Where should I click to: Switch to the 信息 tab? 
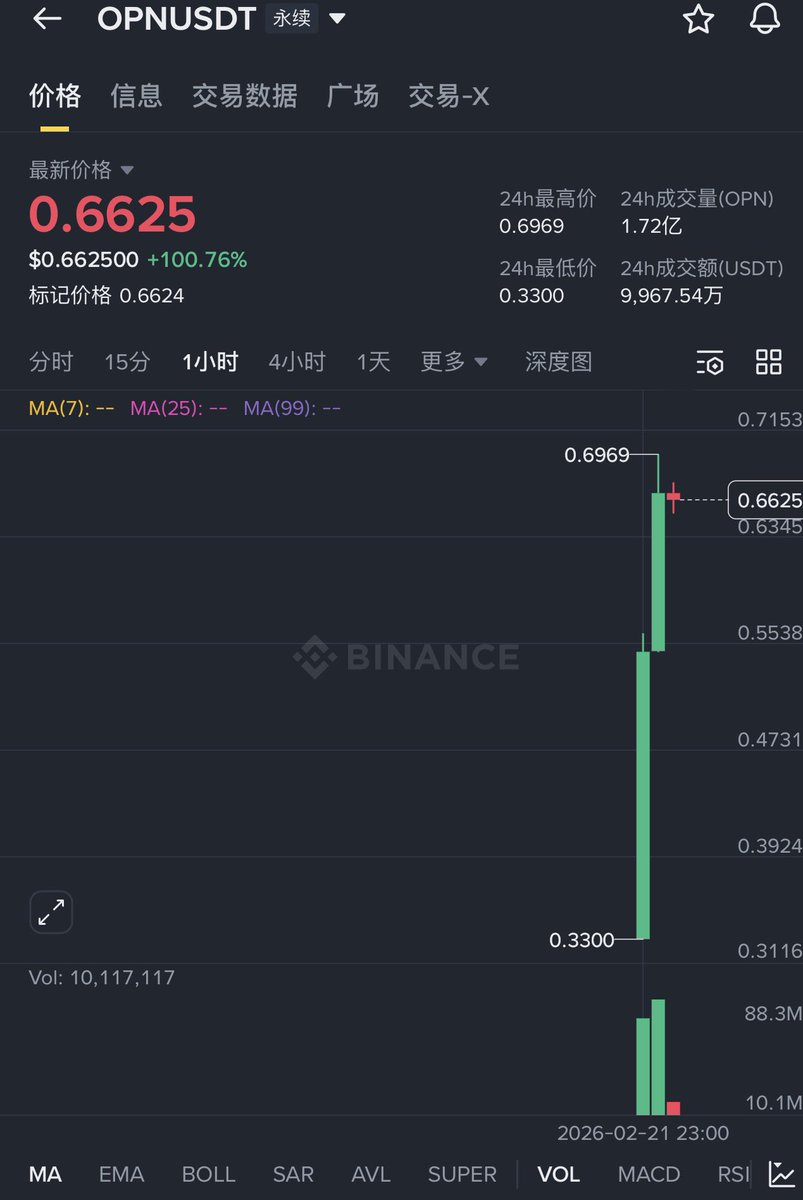tap(136, 96)
